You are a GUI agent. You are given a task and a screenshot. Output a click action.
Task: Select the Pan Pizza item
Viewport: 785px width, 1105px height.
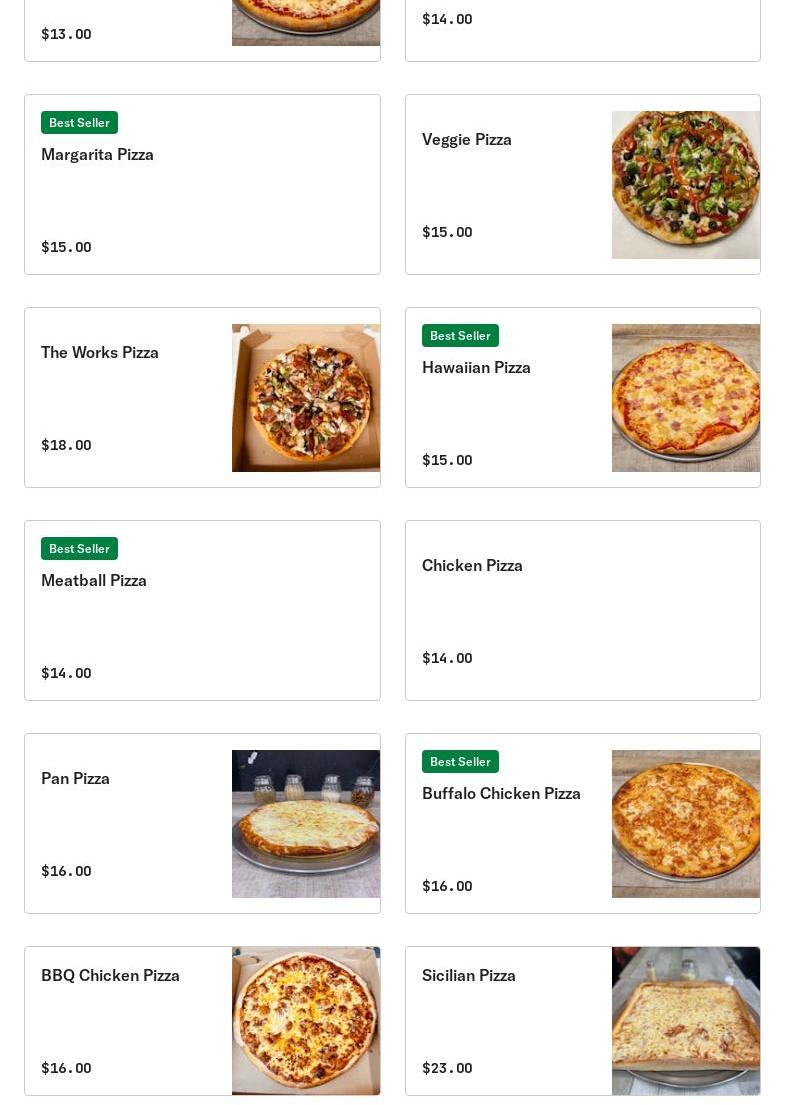pyautogui.click(x=202, y=824)
